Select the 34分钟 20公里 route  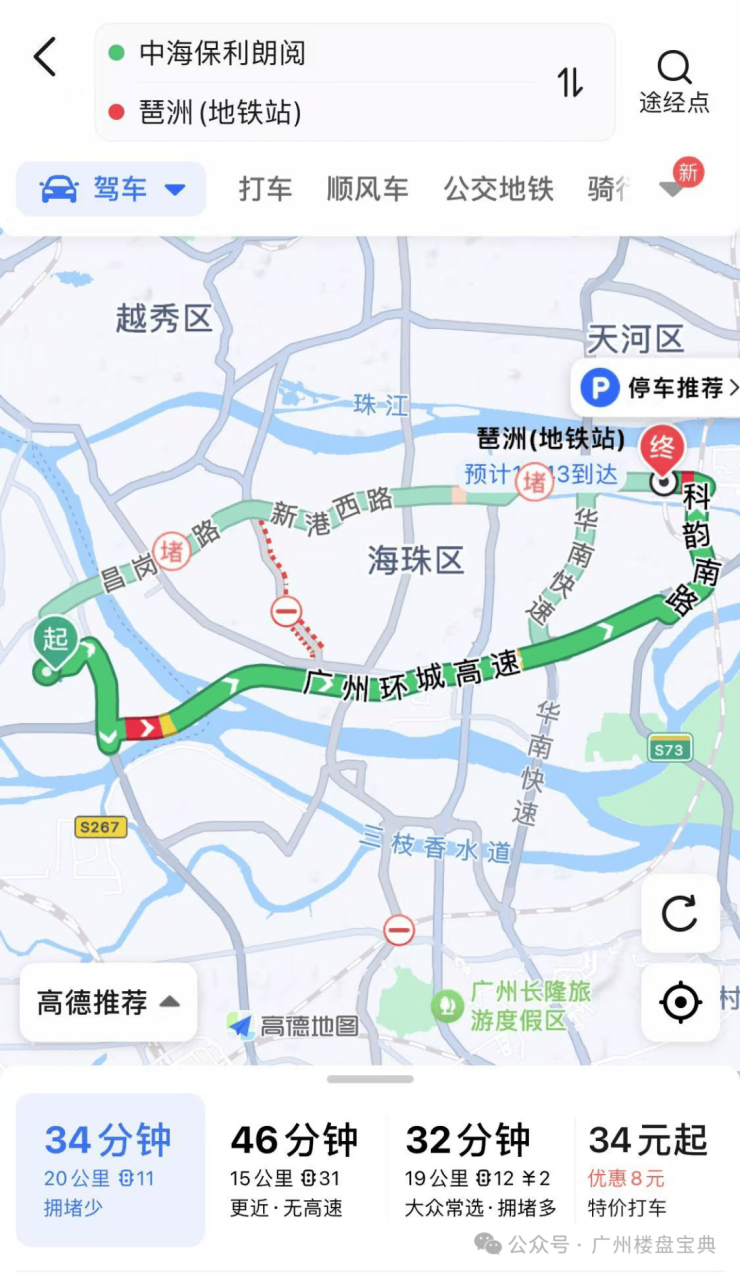pos(110,1168)
